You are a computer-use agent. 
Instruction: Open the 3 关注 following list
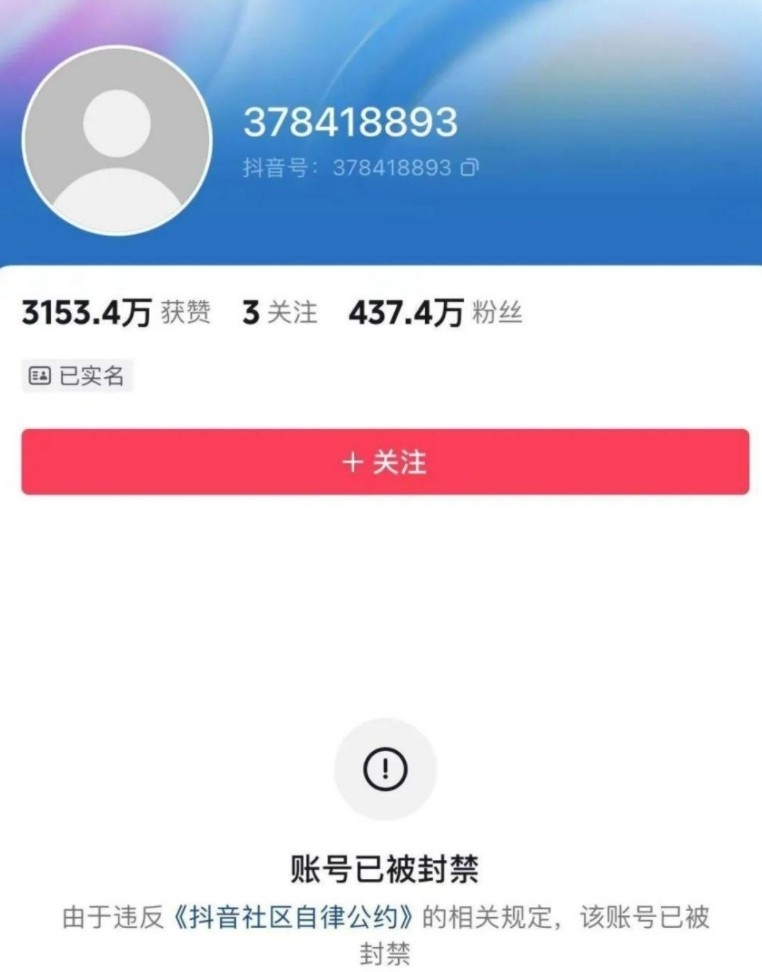click(x=277, y=311)
